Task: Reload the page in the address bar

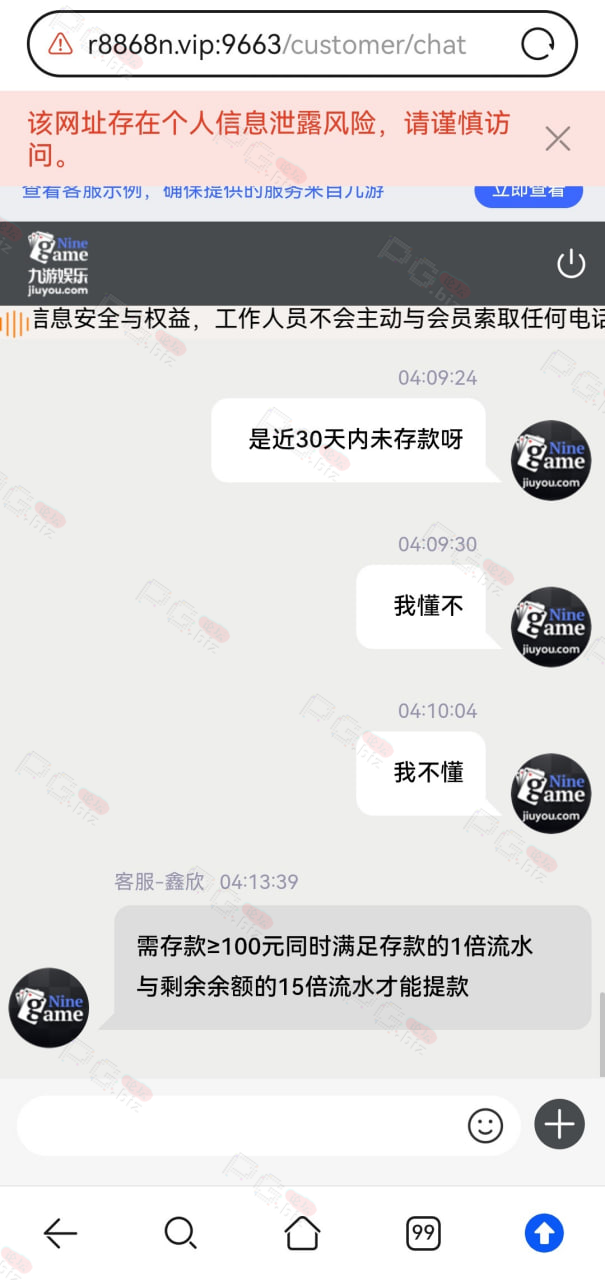Action: (538, 43)
